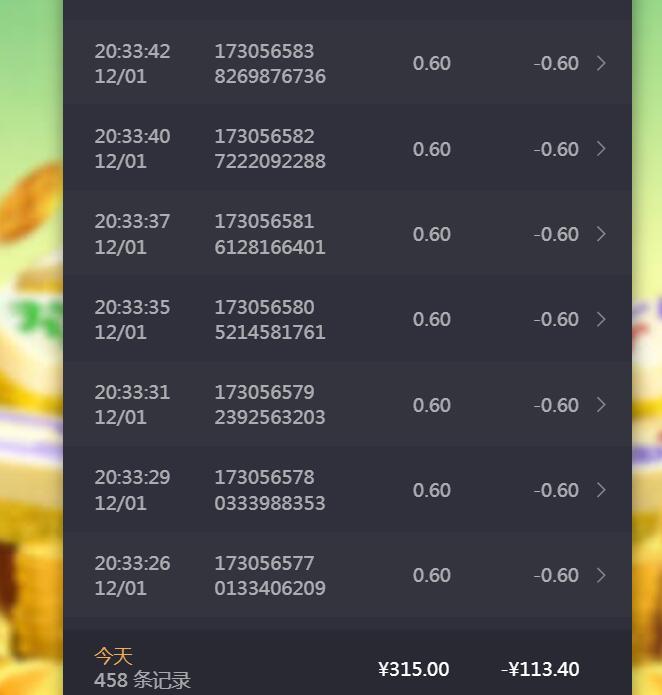
Task: View the 20:33:26 record details
Action: point(347,575)
